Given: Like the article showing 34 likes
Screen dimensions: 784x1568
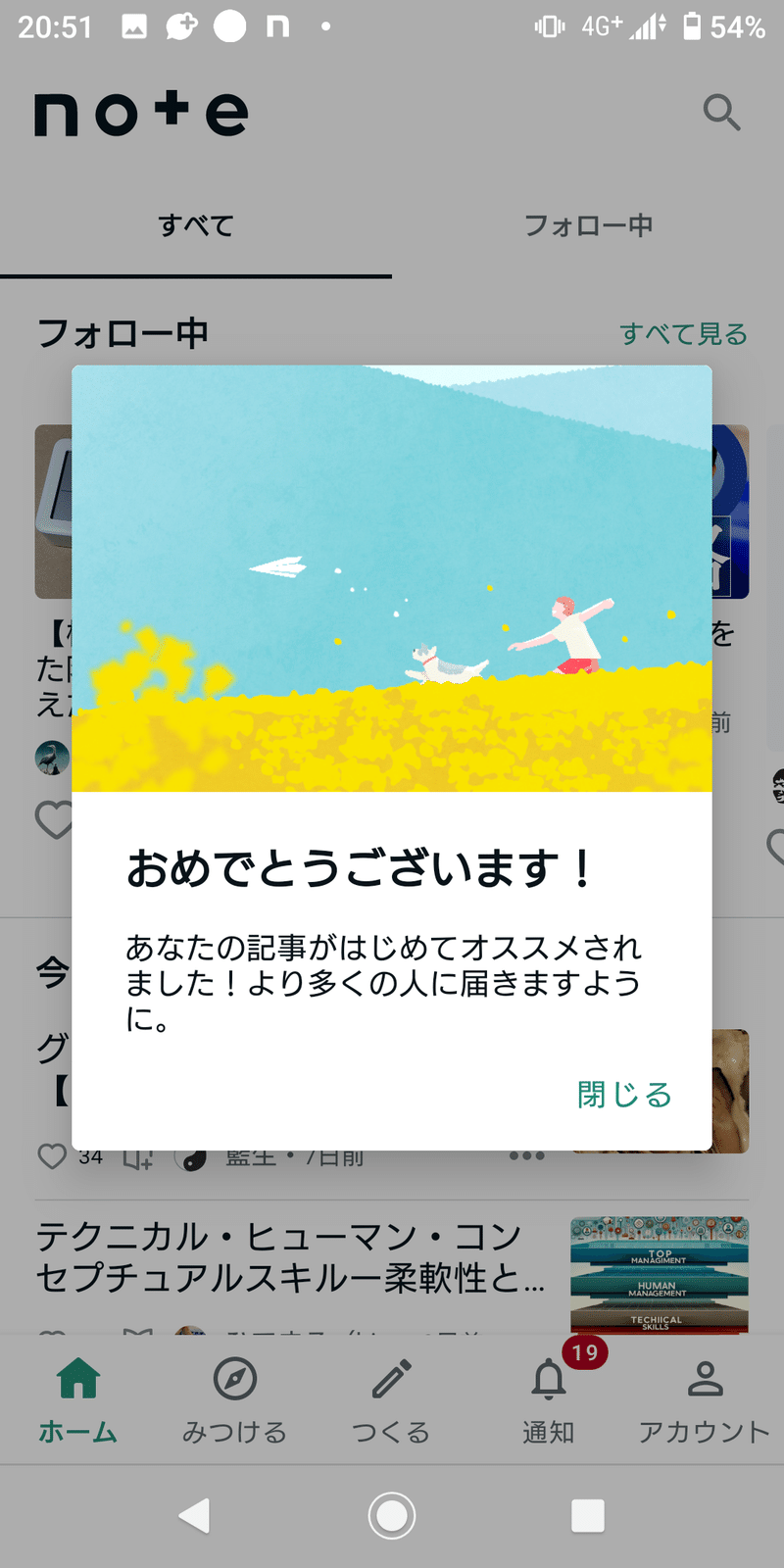Looking at the screenshot, I should click(53, 1156).
